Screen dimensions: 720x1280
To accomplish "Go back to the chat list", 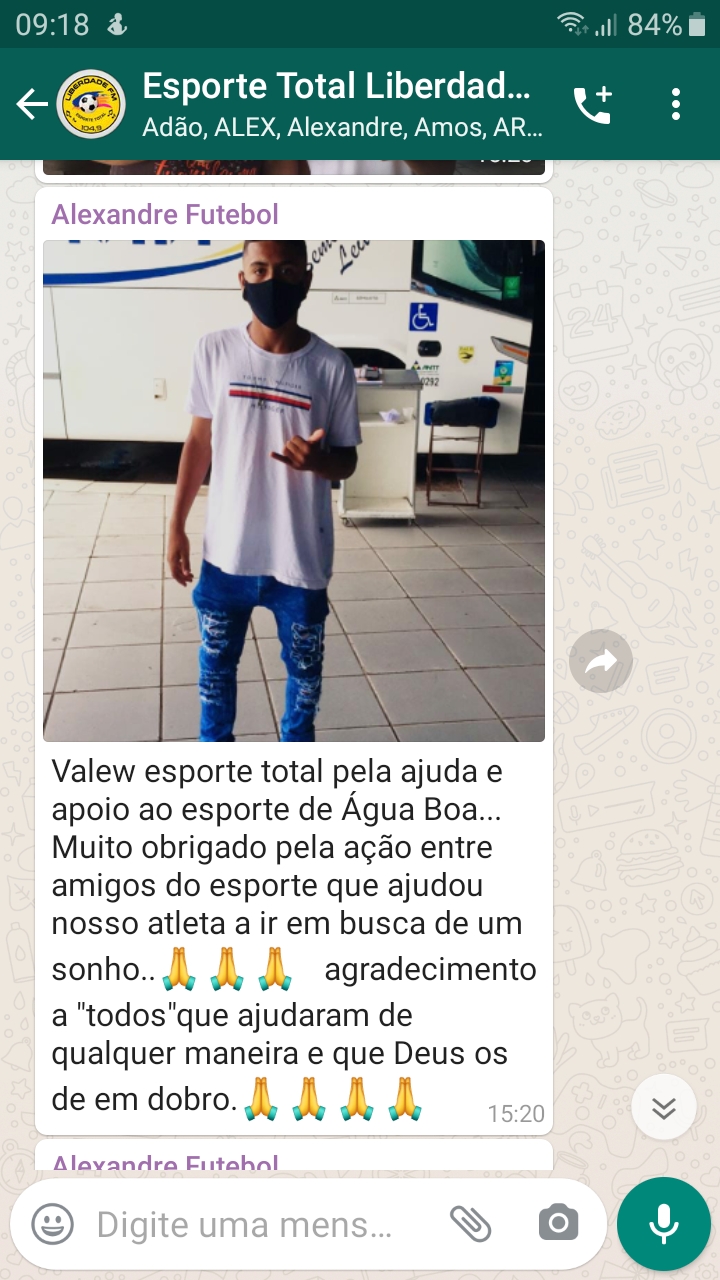I will coord(31,104).
